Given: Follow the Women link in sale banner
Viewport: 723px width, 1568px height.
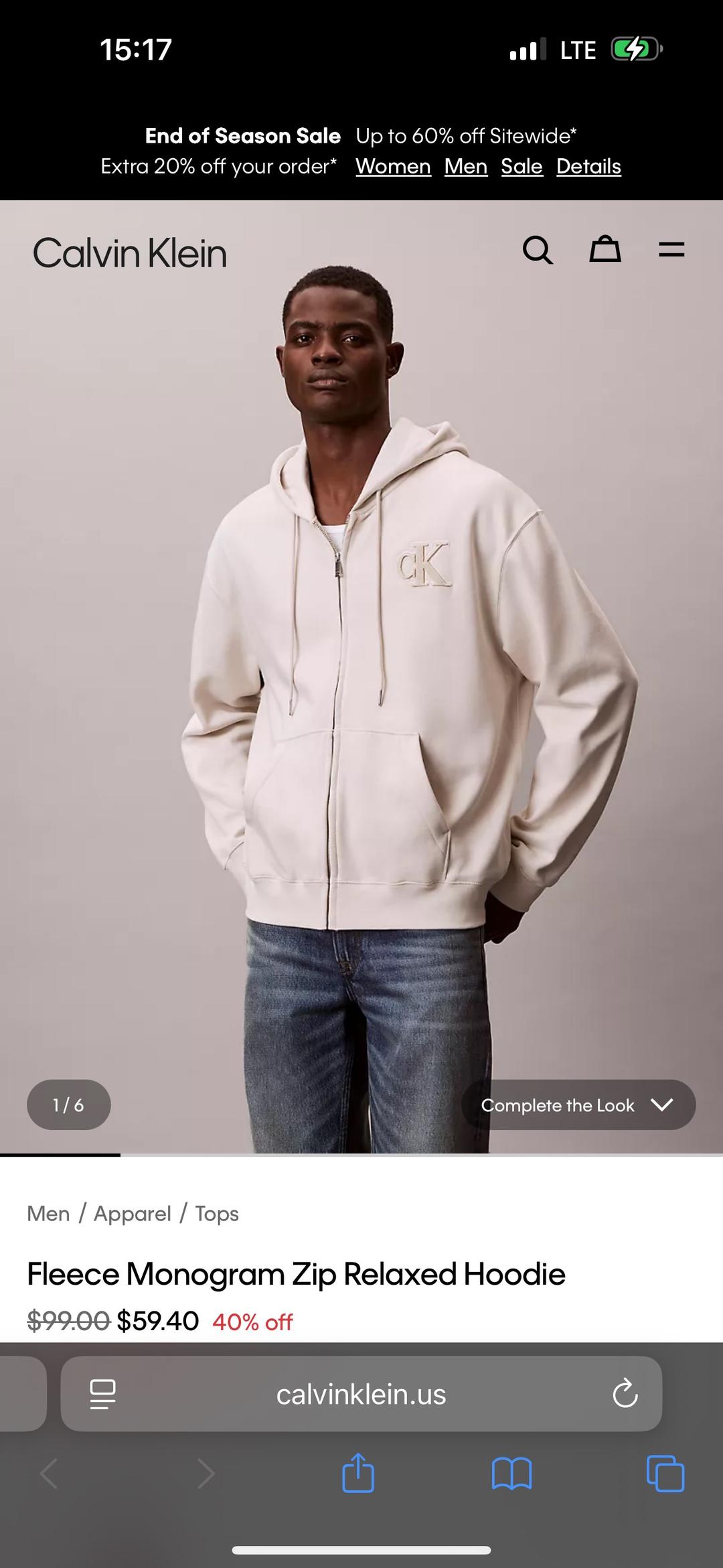Looking at the screenshot, I should coord(393,166).
